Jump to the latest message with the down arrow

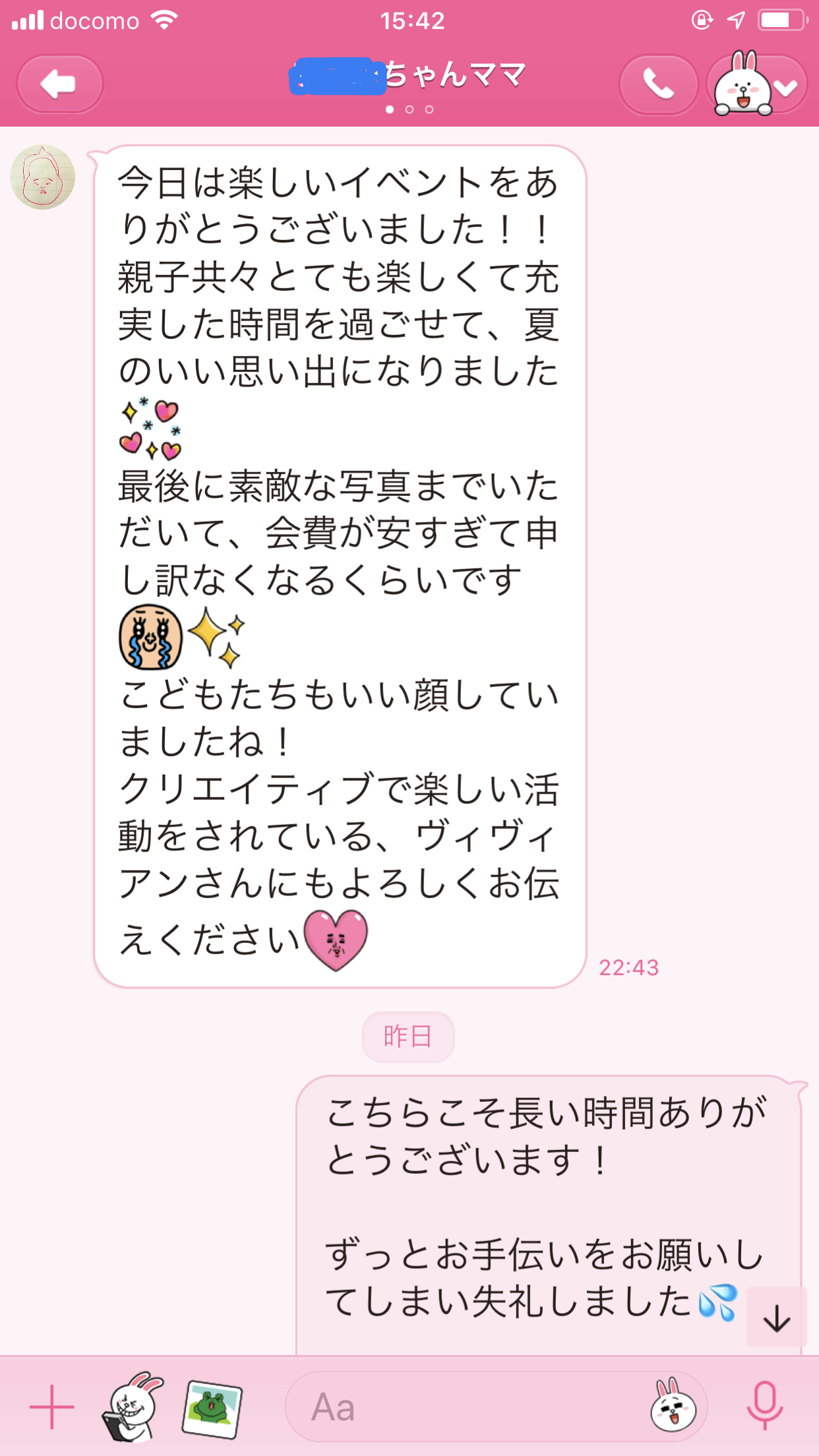776,1318
